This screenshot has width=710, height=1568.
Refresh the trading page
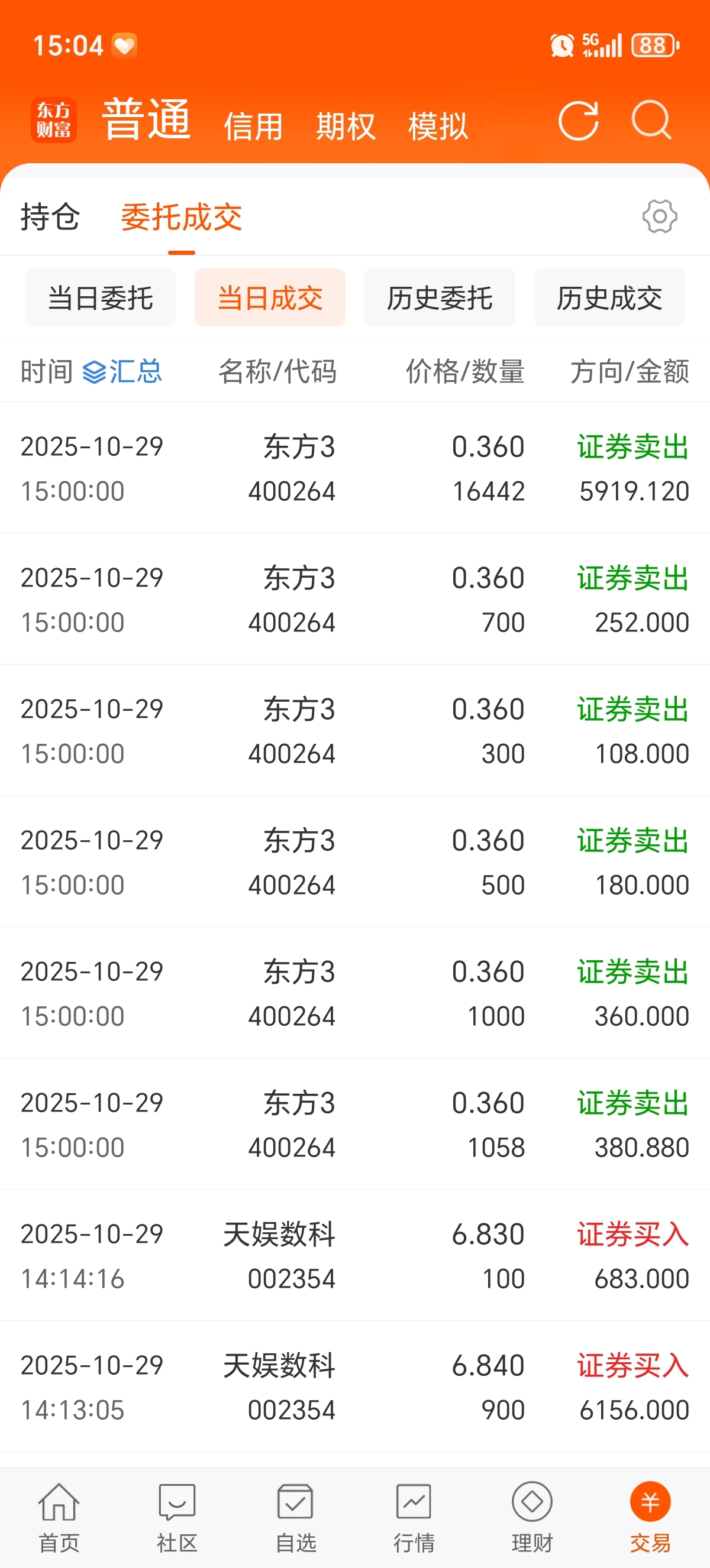[578, 121]
